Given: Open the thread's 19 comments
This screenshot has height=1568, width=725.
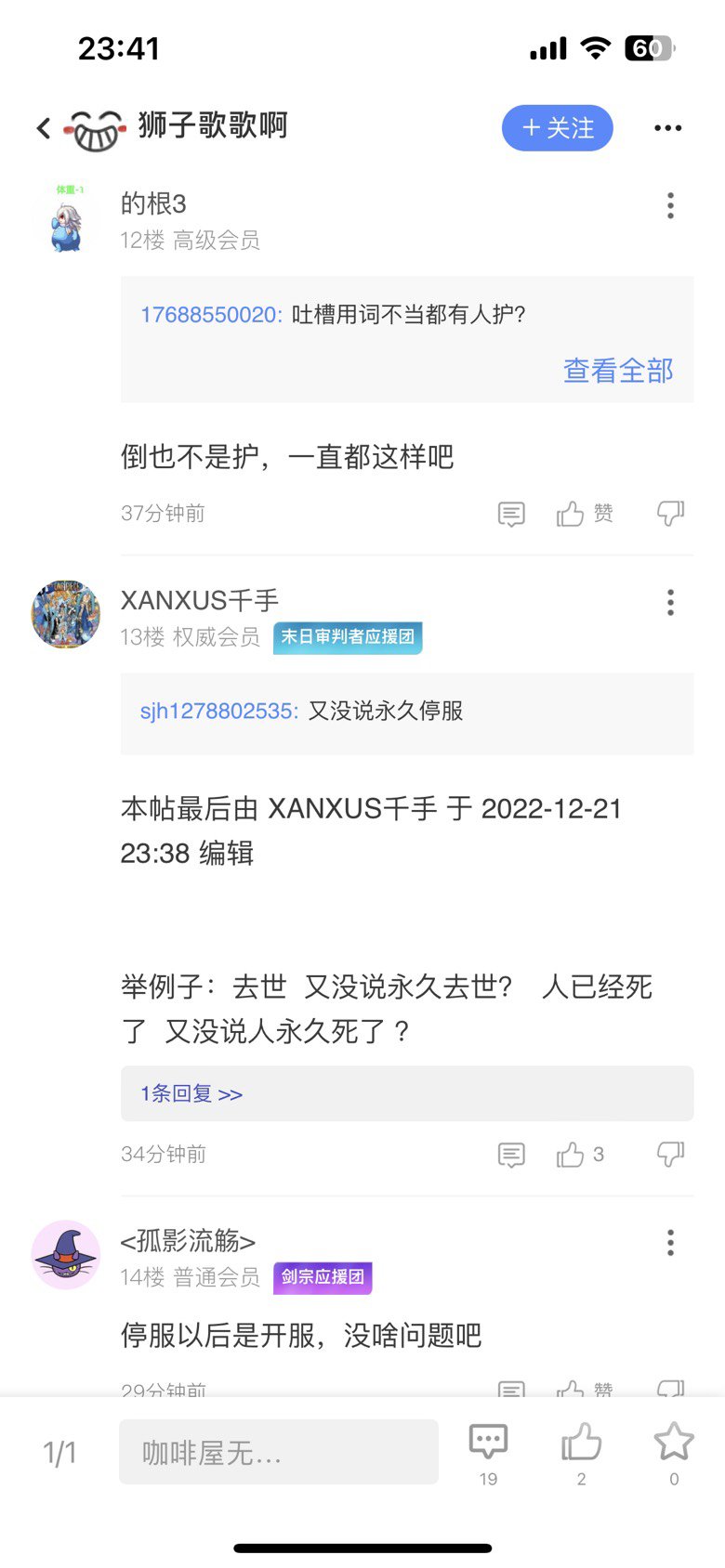Looking at the screenshot, I should point(488,1452).
